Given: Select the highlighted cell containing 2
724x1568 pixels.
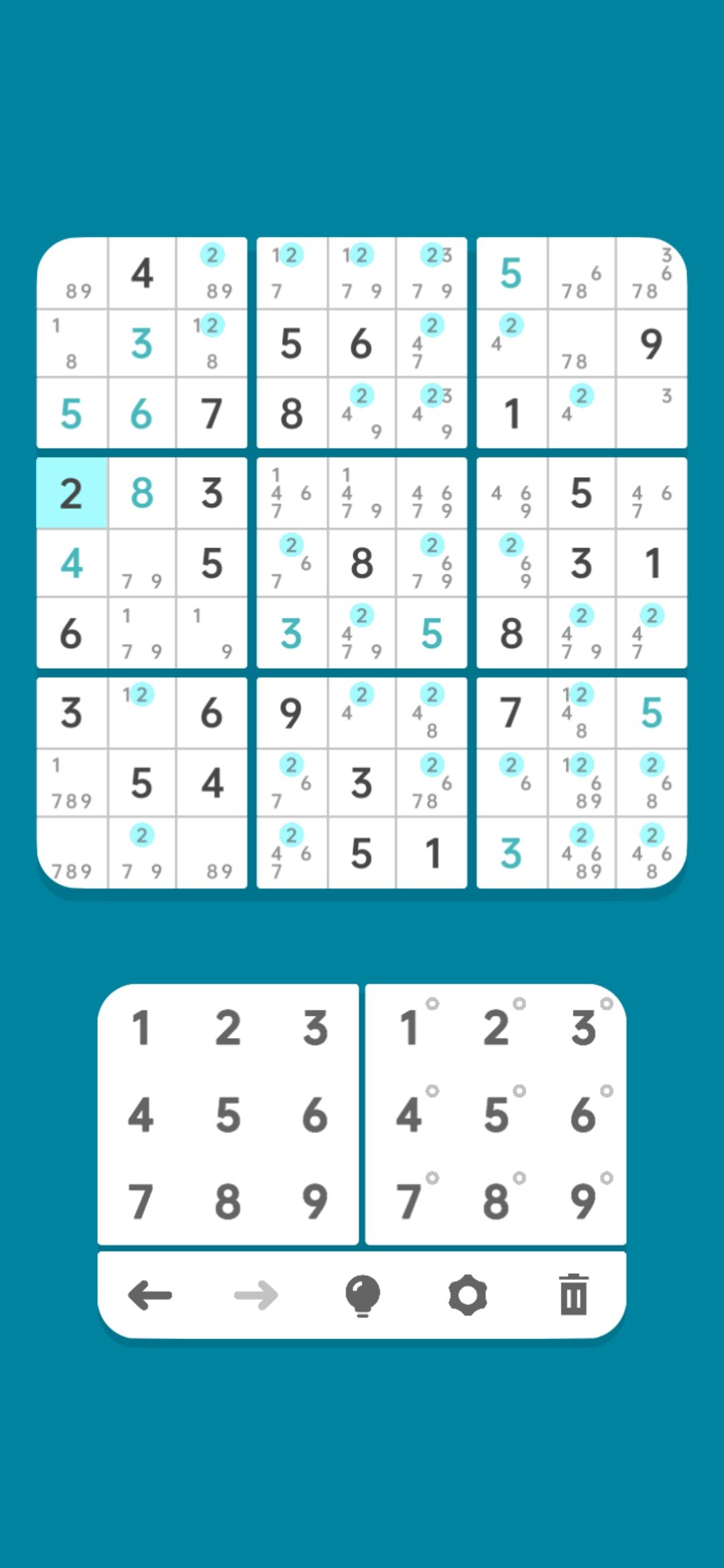Looking at the screenshot, I should (x=72, y=491).
